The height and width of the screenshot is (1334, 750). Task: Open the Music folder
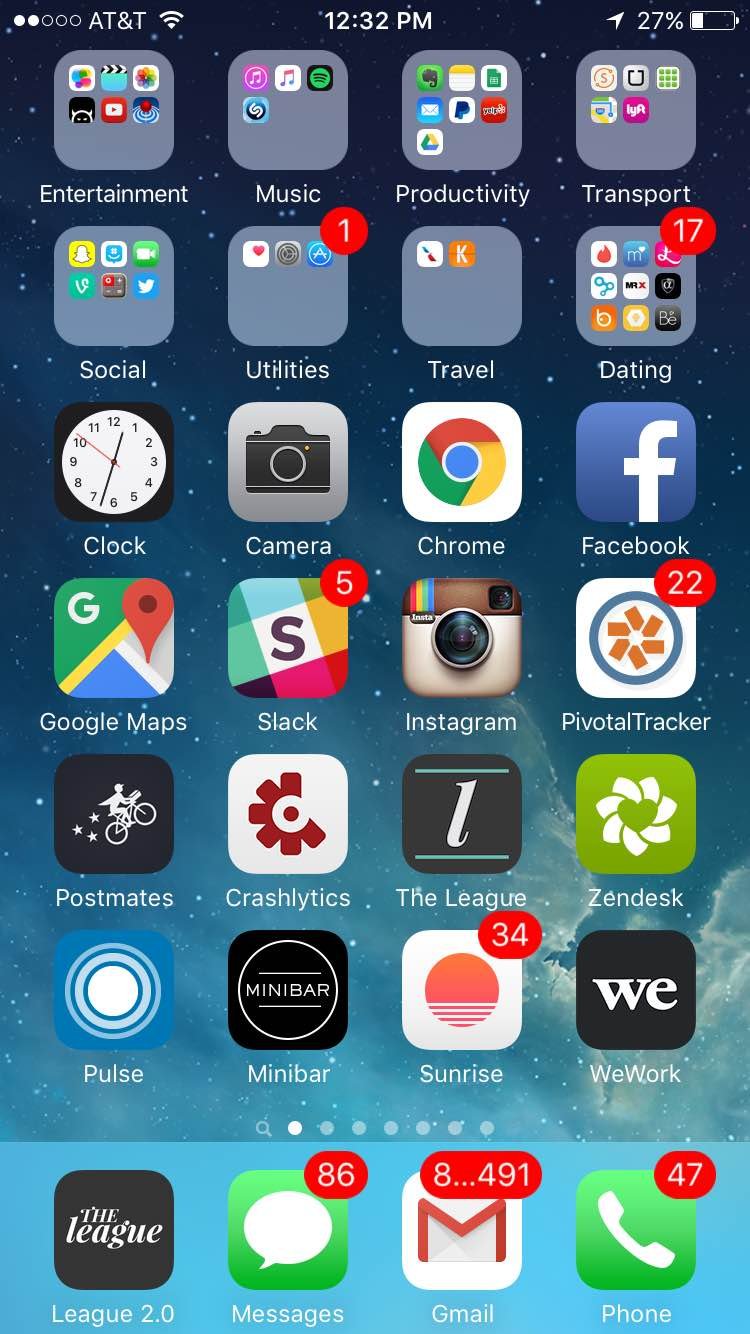pos(287,110)
